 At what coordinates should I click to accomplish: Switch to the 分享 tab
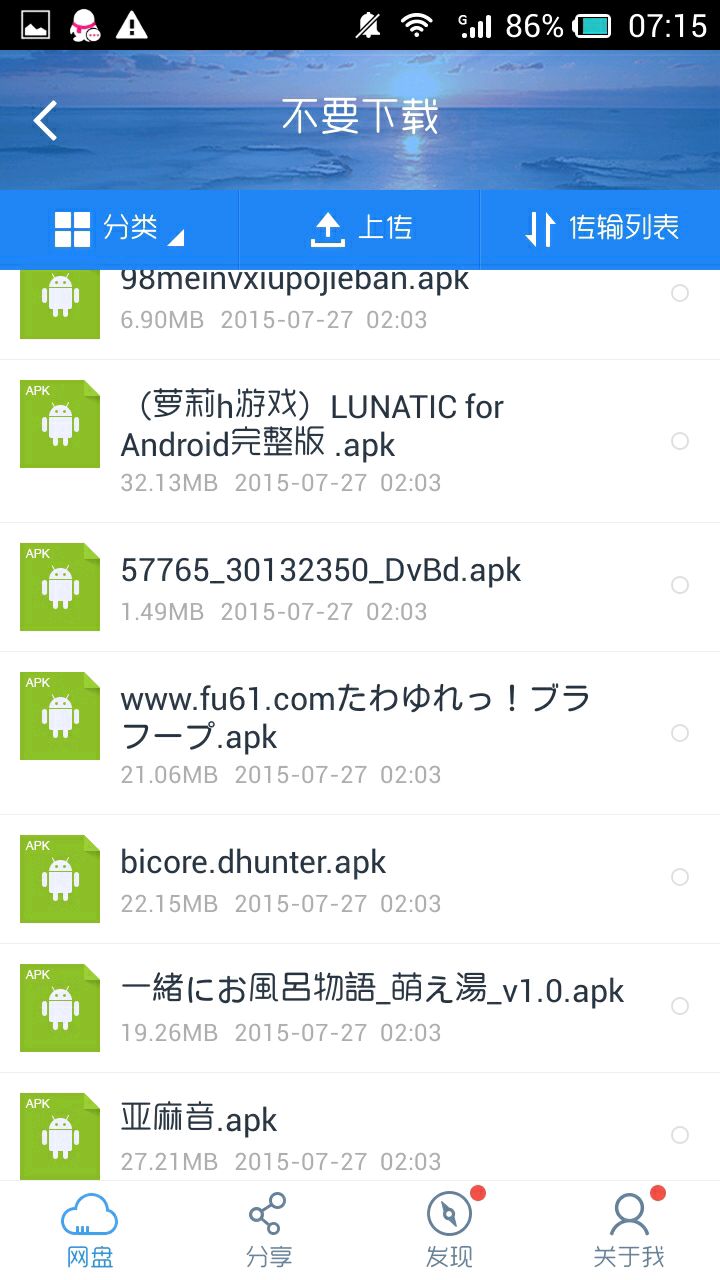point(269,1231)
